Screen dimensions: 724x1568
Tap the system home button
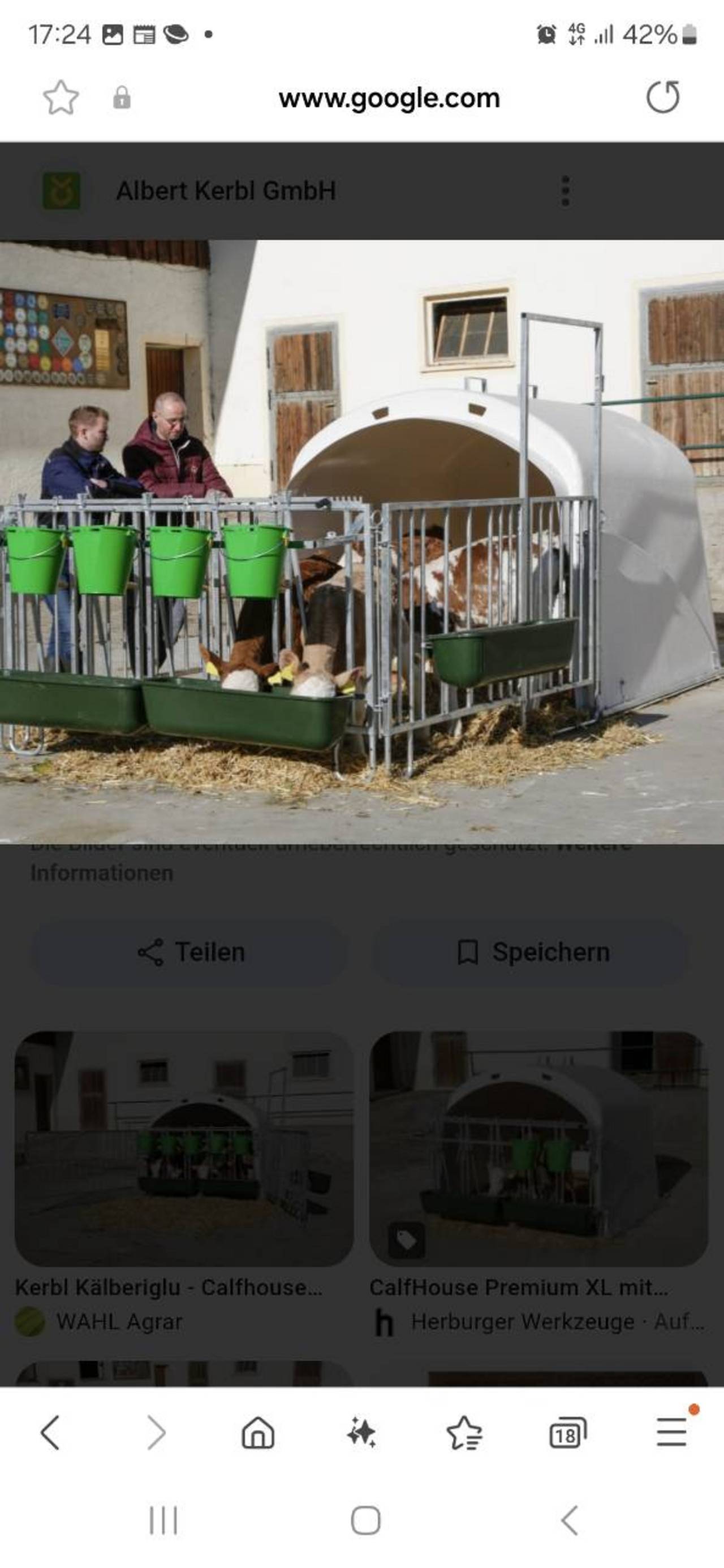[366, 1521]
